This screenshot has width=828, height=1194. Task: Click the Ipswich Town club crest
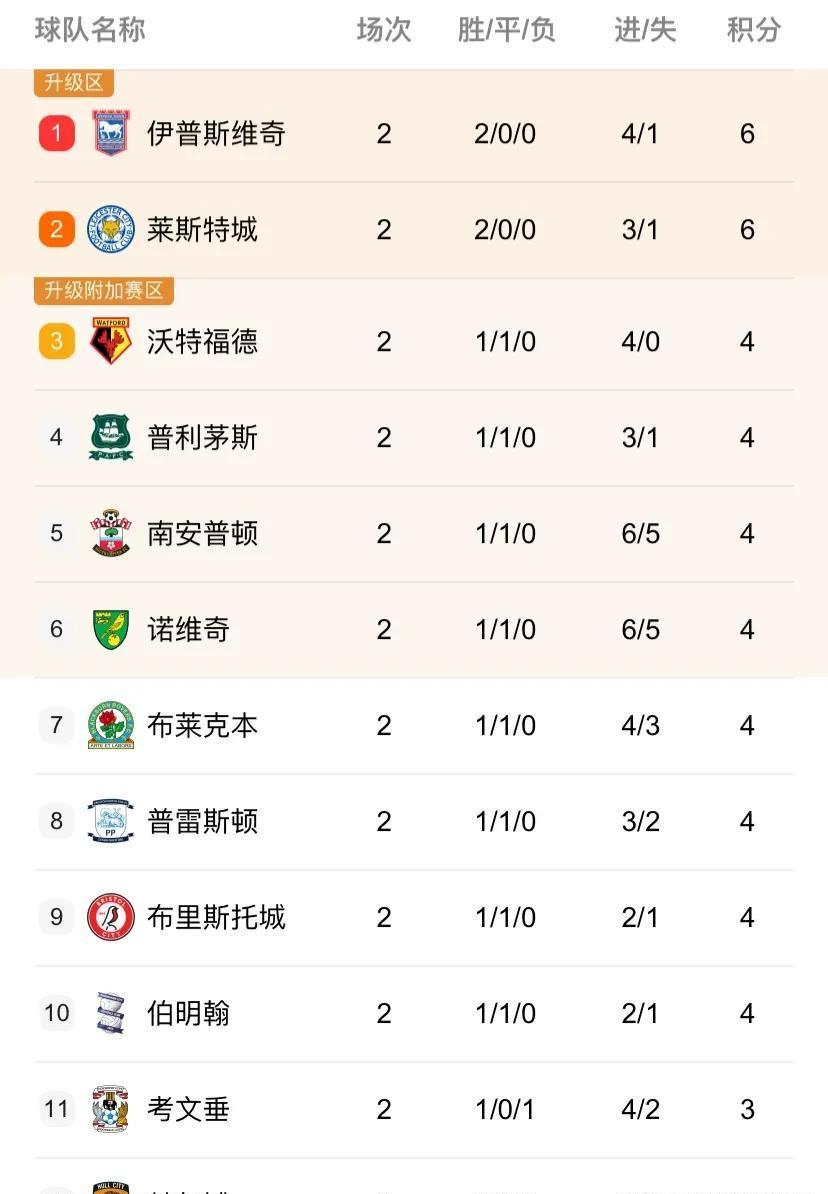[113, 133]
